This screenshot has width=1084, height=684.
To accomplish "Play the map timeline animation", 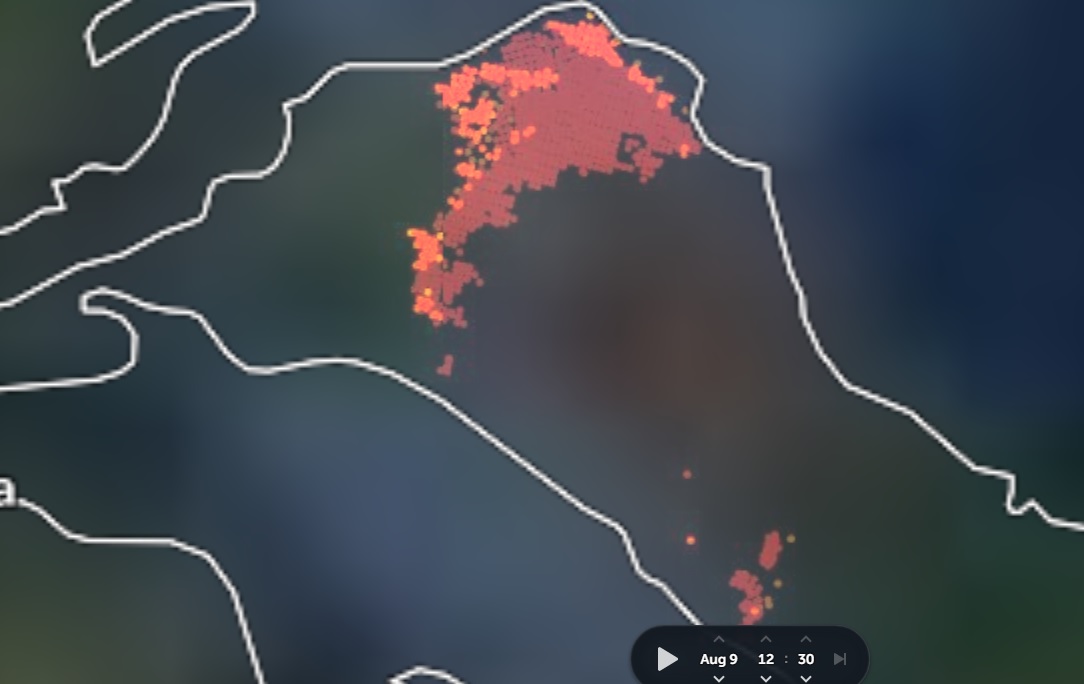I will [x=667, y=659].
